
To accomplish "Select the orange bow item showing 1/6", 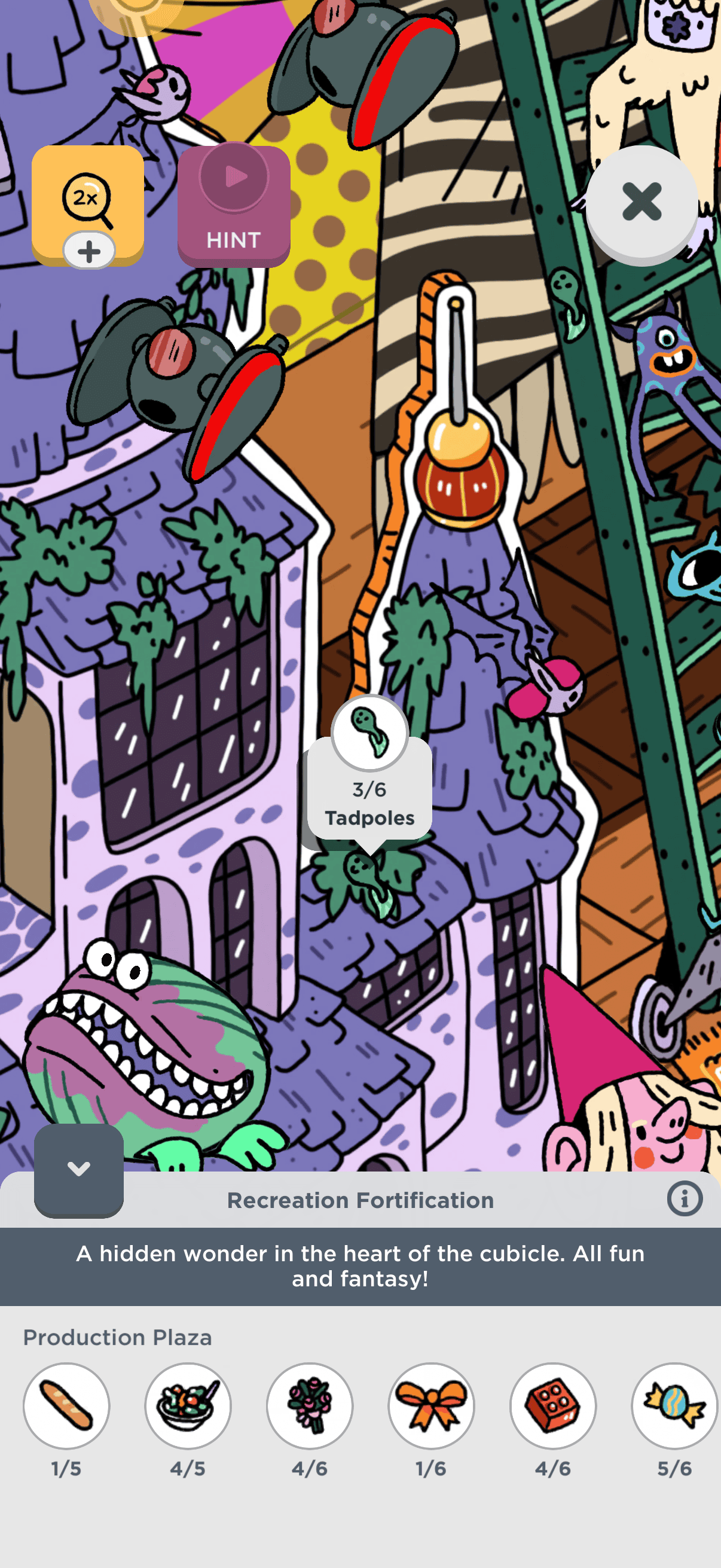I will (x=432, y=1405).
